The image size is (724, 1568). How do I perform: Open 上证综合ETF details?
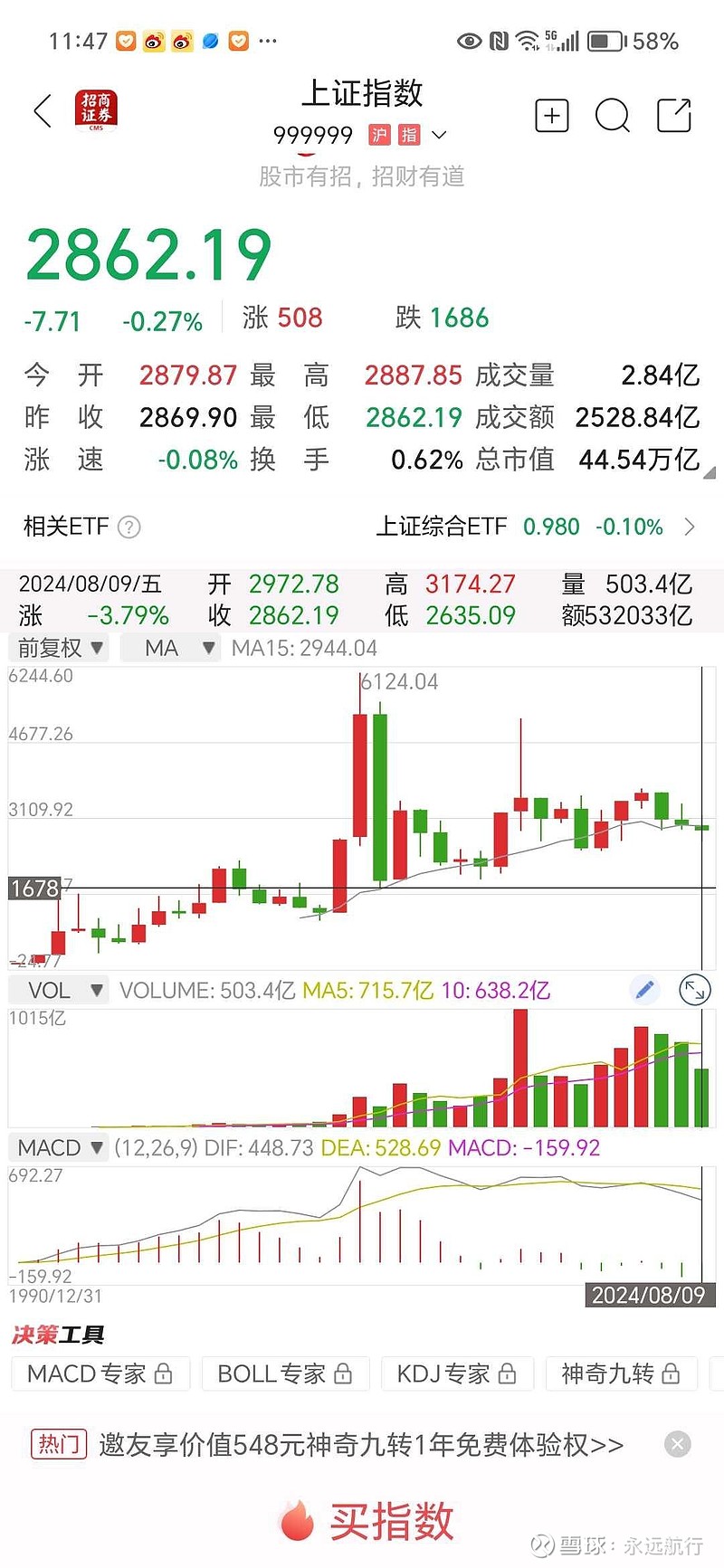click(536, 527)
